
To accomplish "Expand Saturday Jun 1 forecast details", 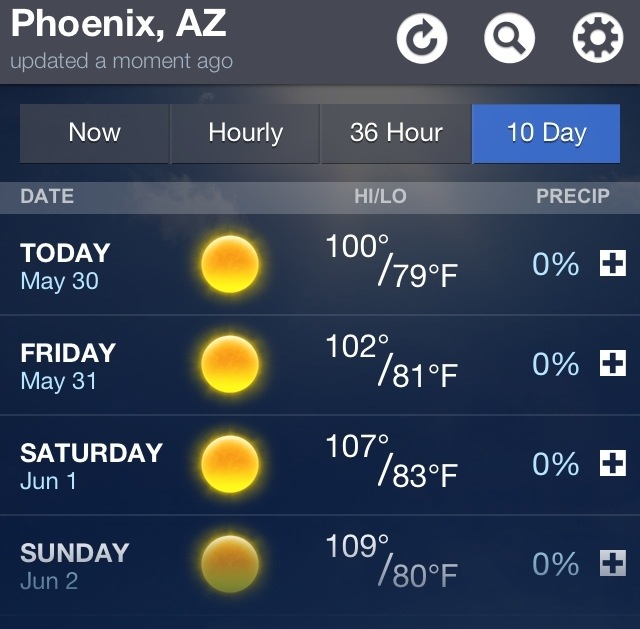I will 611,465.
